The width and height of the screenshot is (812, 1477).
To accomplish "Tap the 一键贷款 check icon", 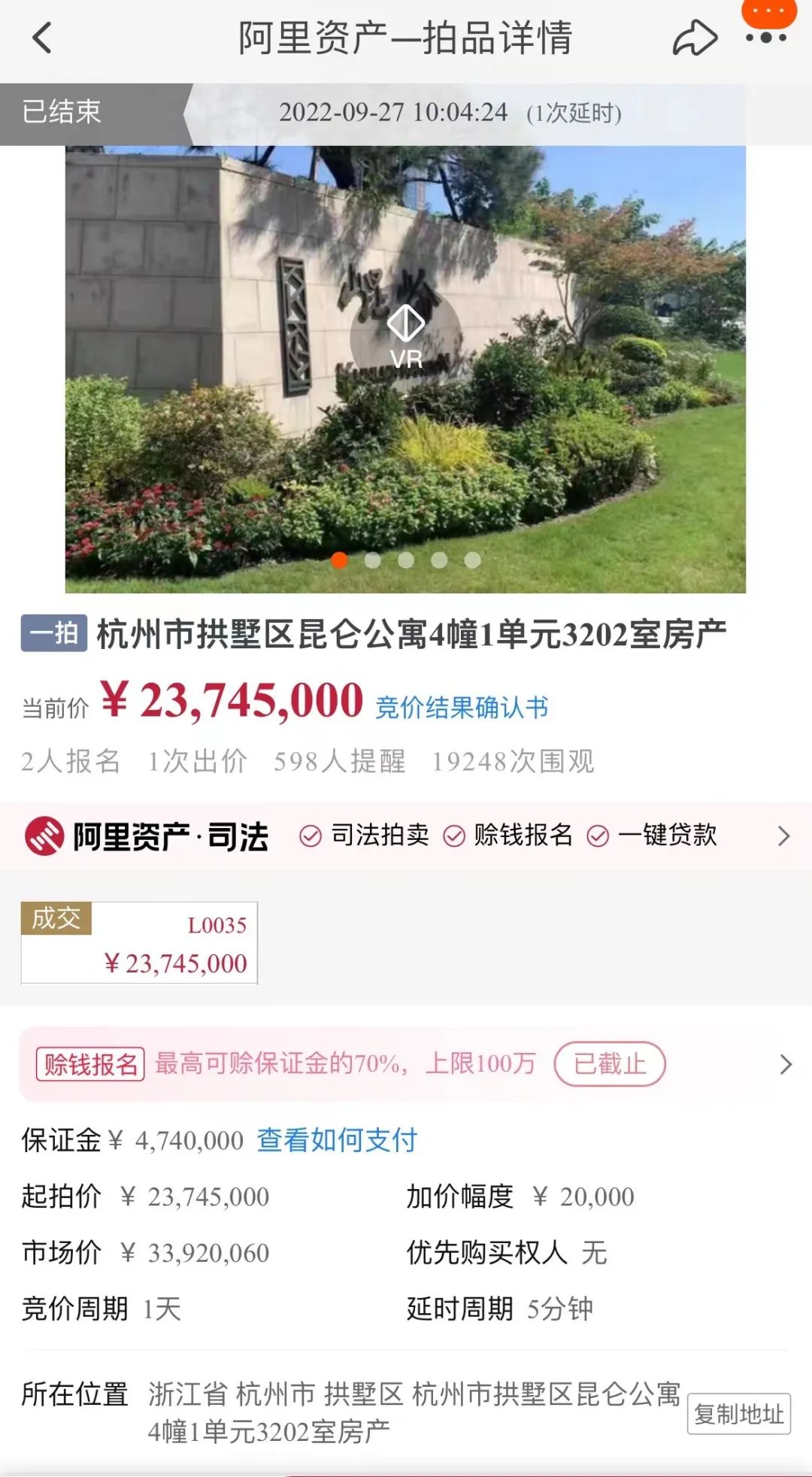I will click(x=598, y=836).
